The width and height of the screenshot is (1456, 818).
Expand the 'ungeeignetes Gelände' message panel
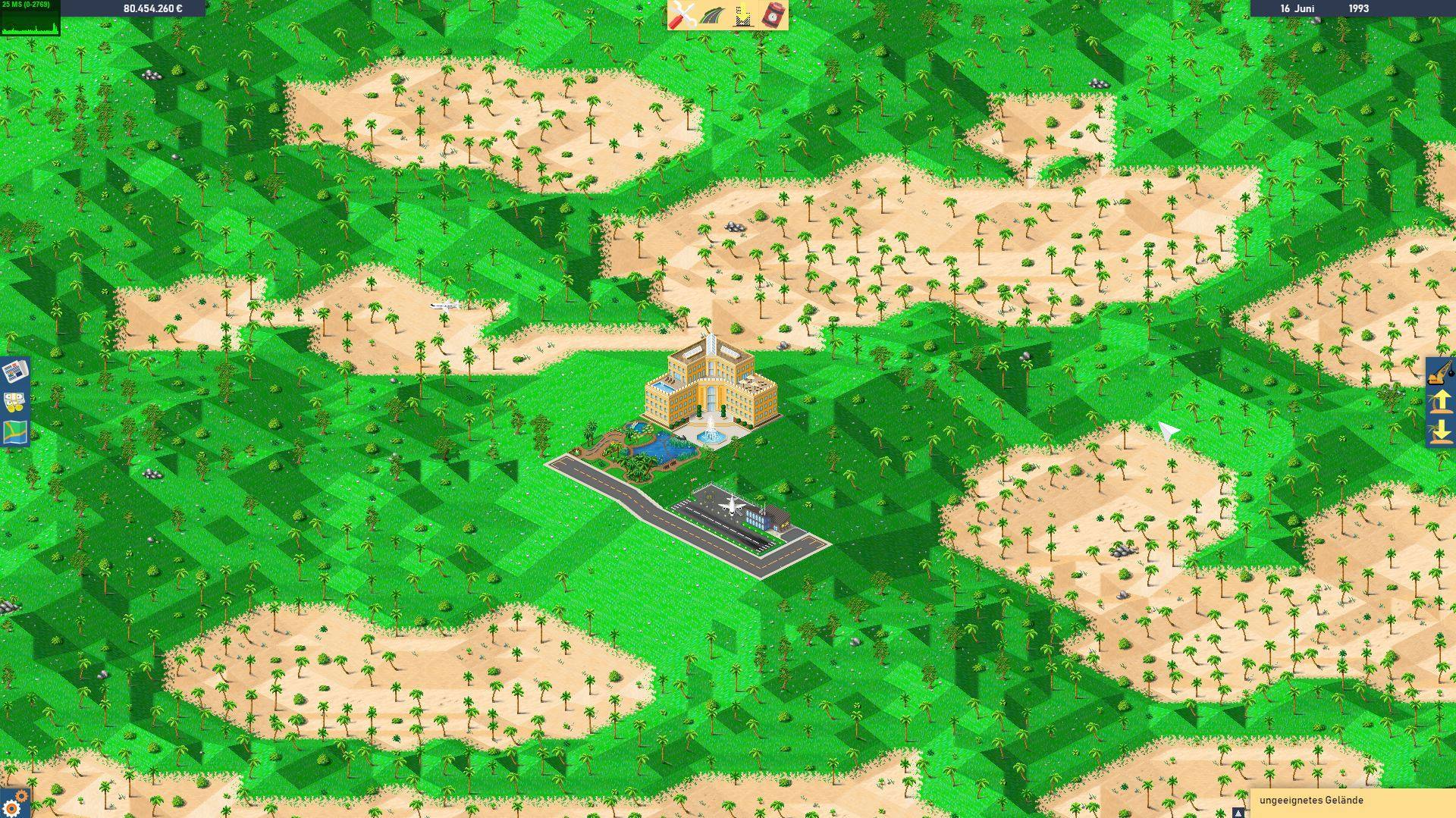tap(1238, 812)
